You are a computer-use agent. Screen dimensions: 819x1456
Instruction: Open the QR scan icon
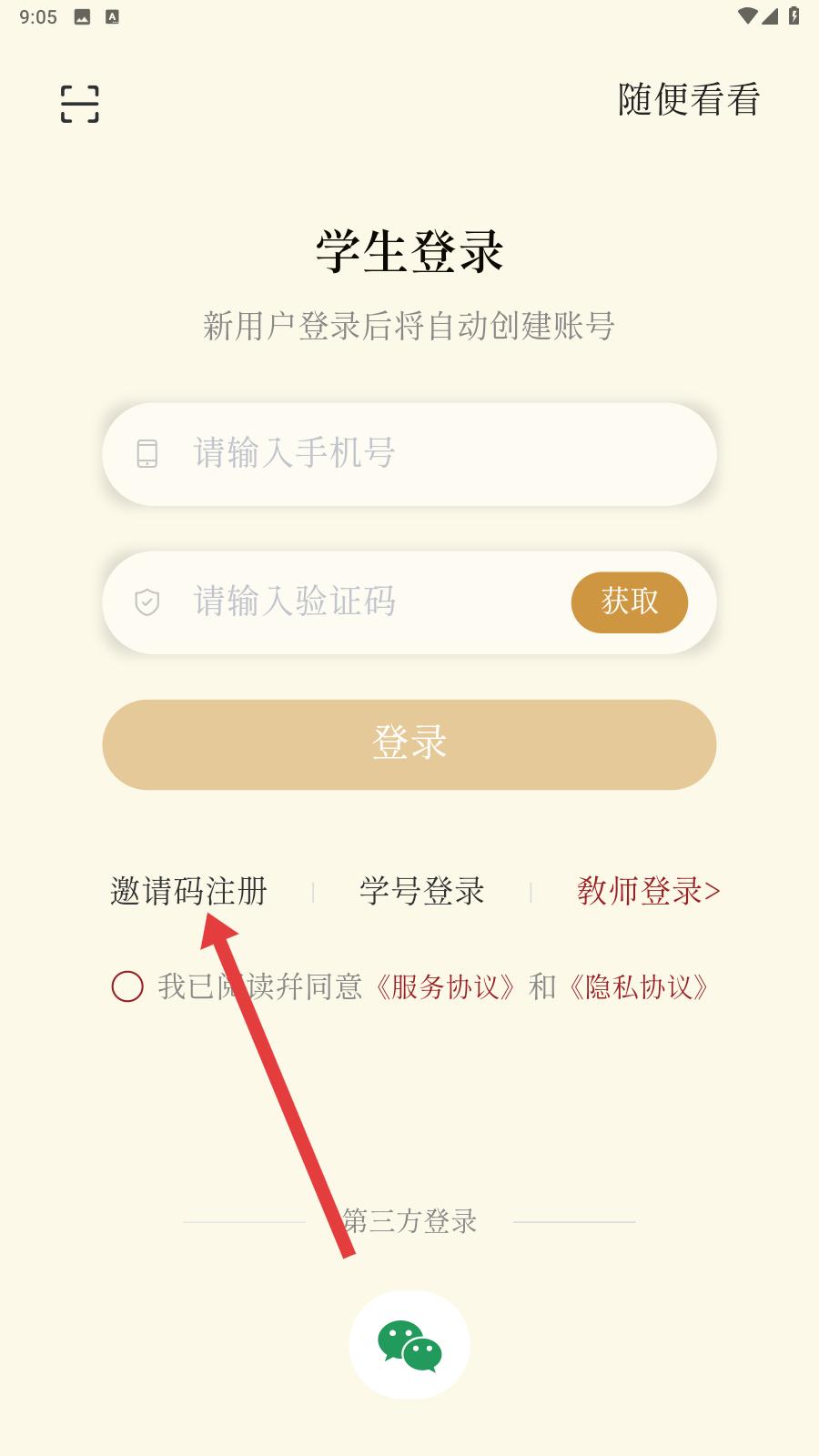tap(80, 104)
